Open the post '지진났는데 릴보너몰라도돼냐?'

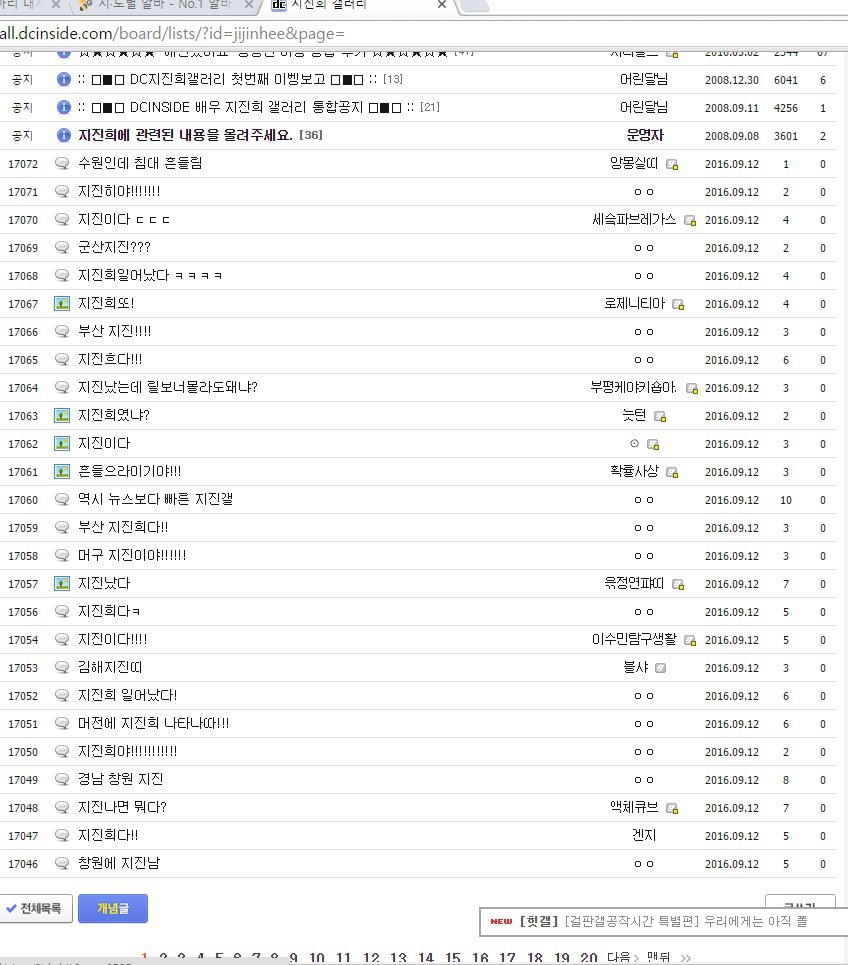tap(167, 387)
